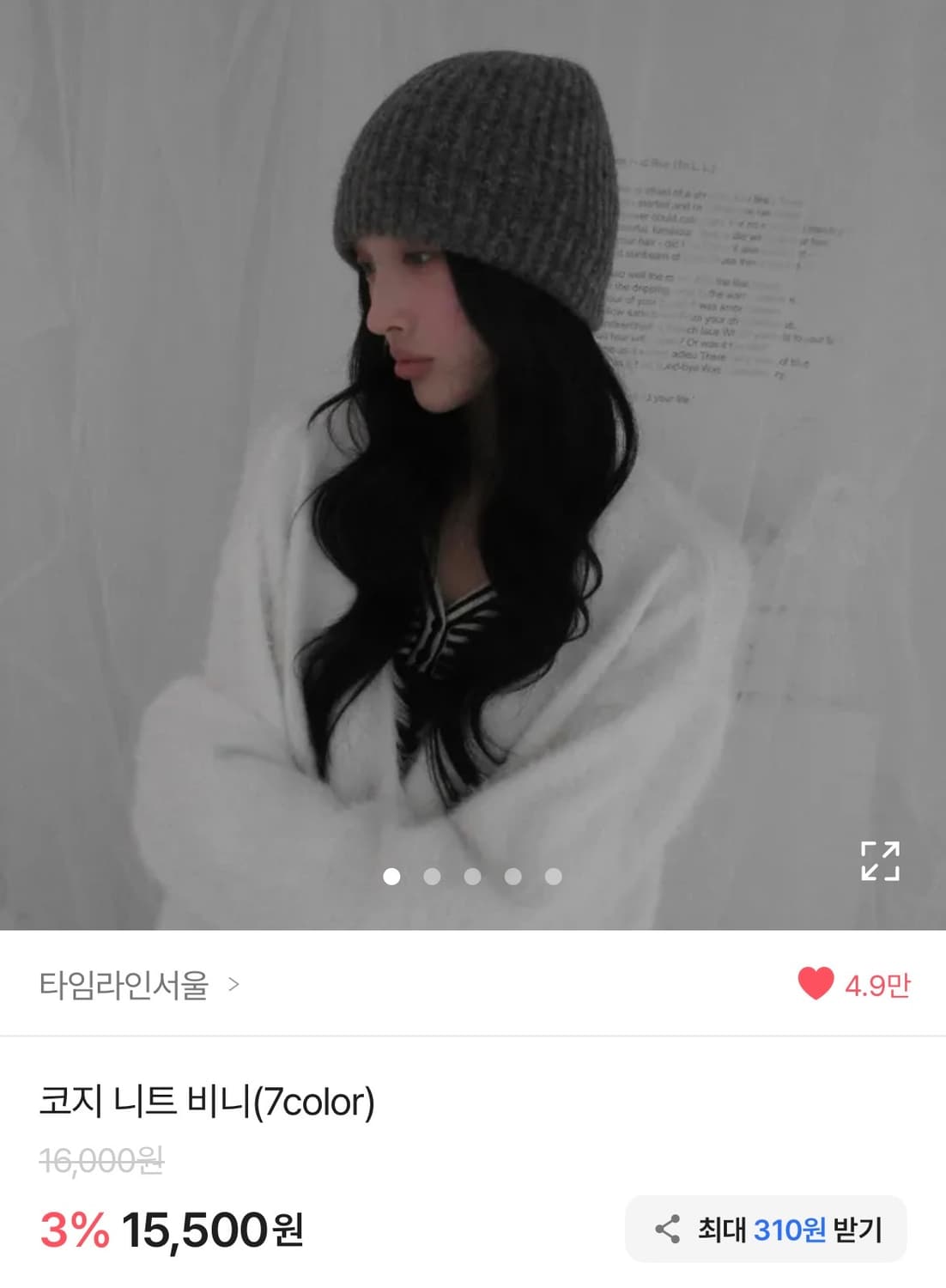Screen dimensions: 946x1288
Task: Tap the third carousel dot indicator
Action: point(471,877)
